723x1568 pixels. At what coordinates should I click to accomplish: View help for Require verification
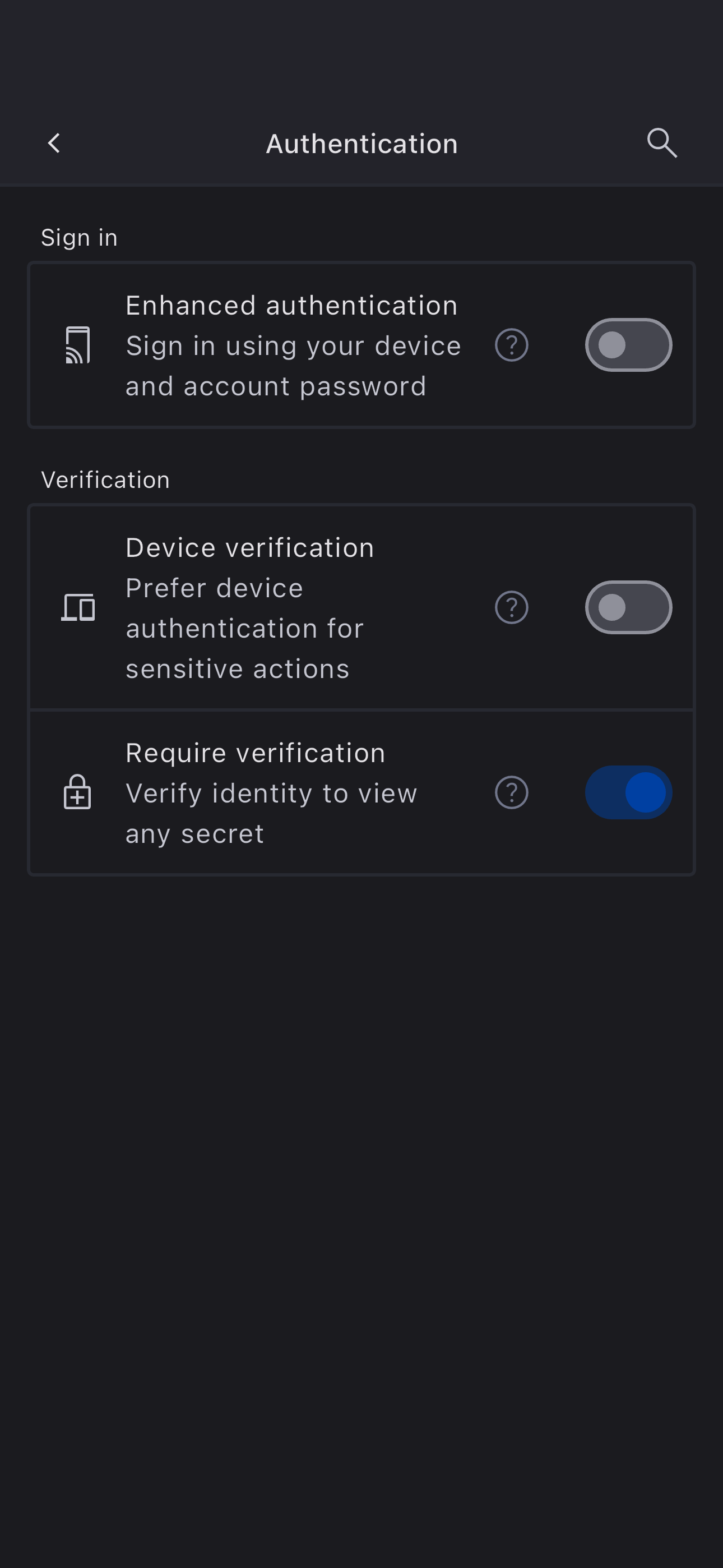(x=511, y=792)
